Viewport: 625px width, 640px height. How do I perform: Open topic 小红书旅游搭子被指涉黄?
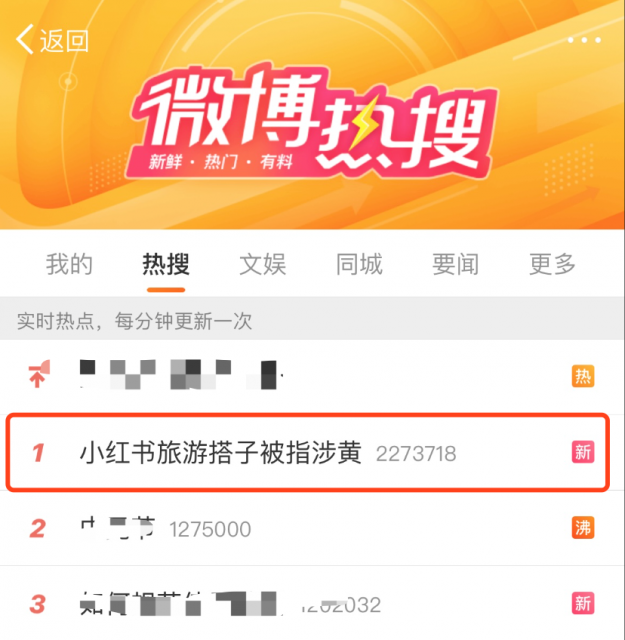220,453
